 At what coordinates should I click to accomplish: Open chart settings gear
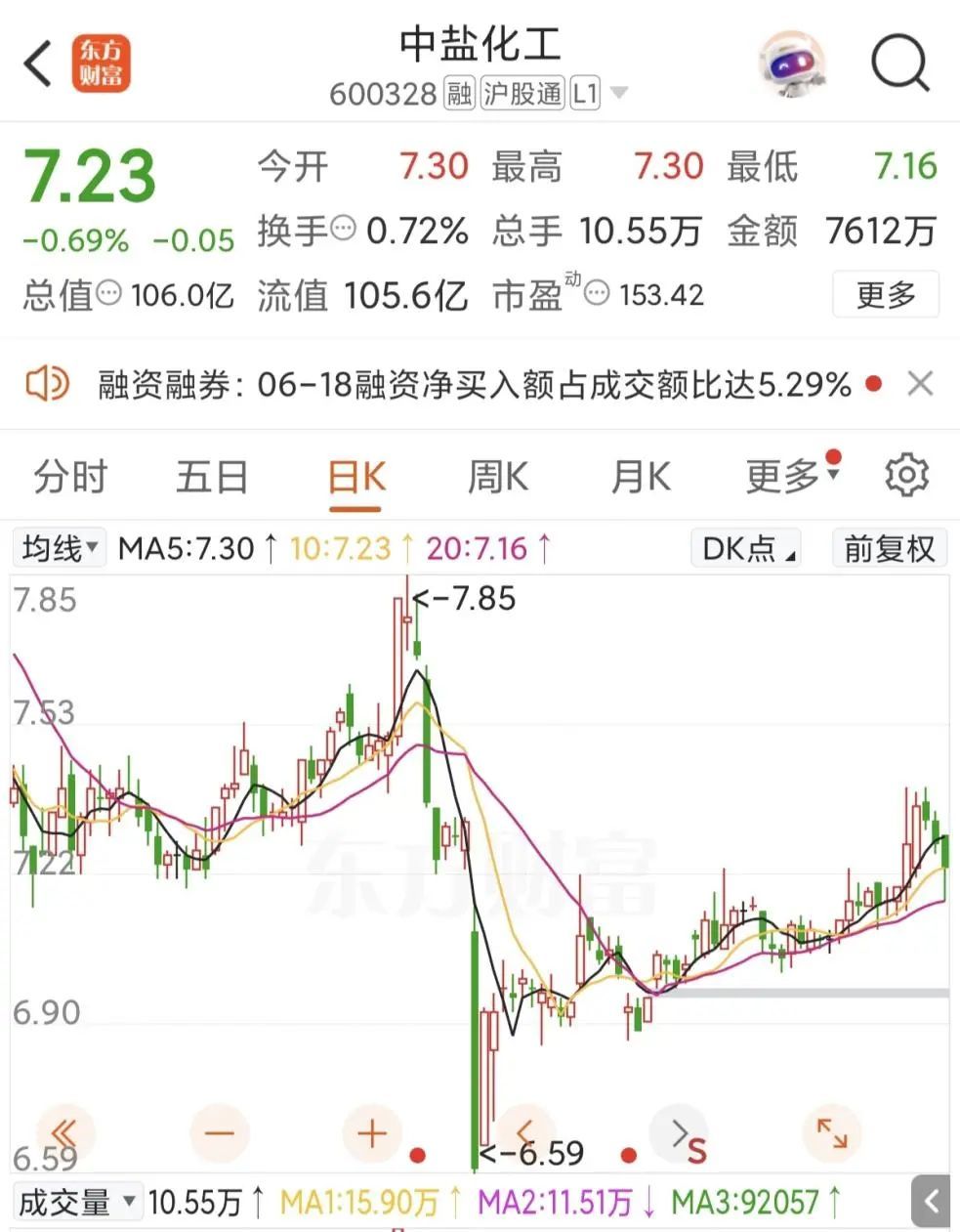point(906,476)
